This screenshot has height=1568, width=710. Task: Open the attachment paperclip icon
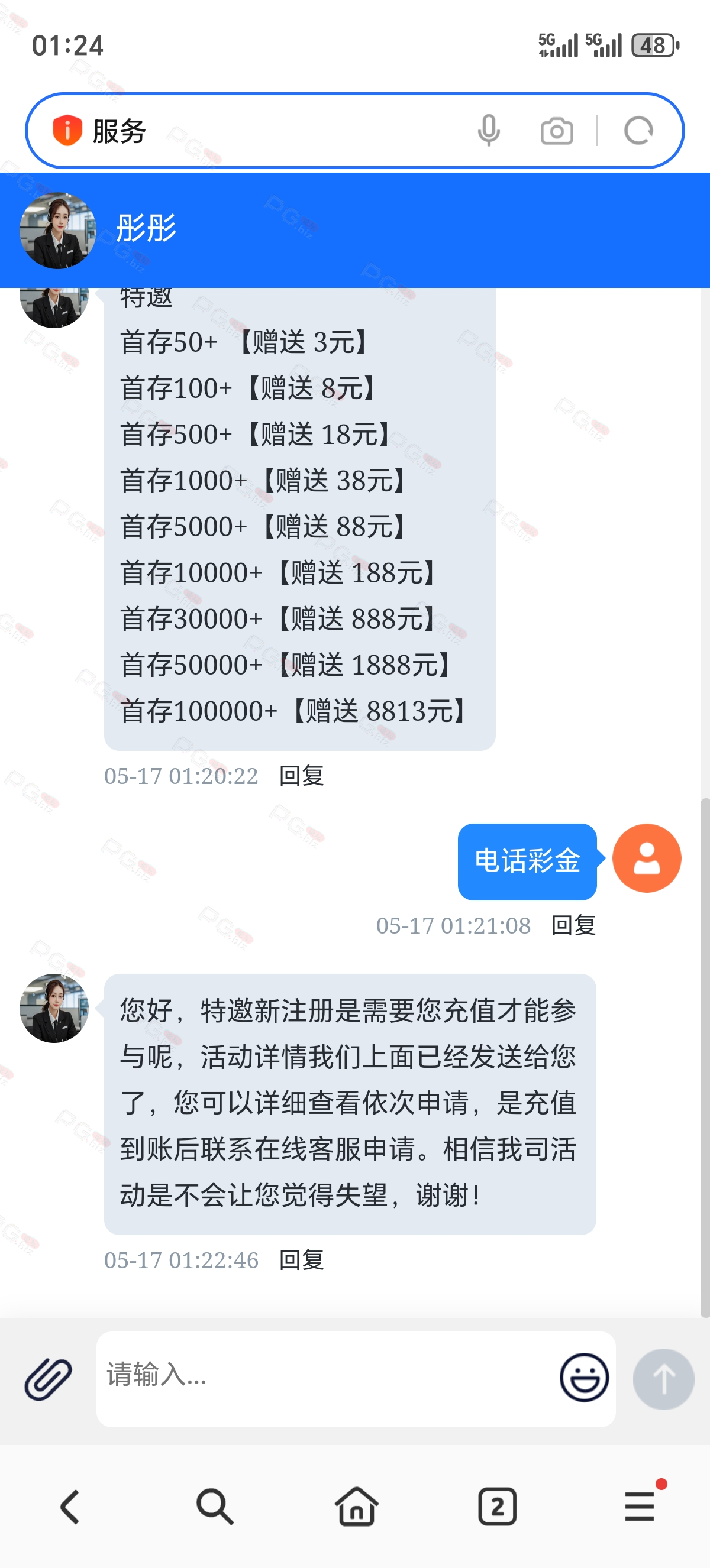49,1379
